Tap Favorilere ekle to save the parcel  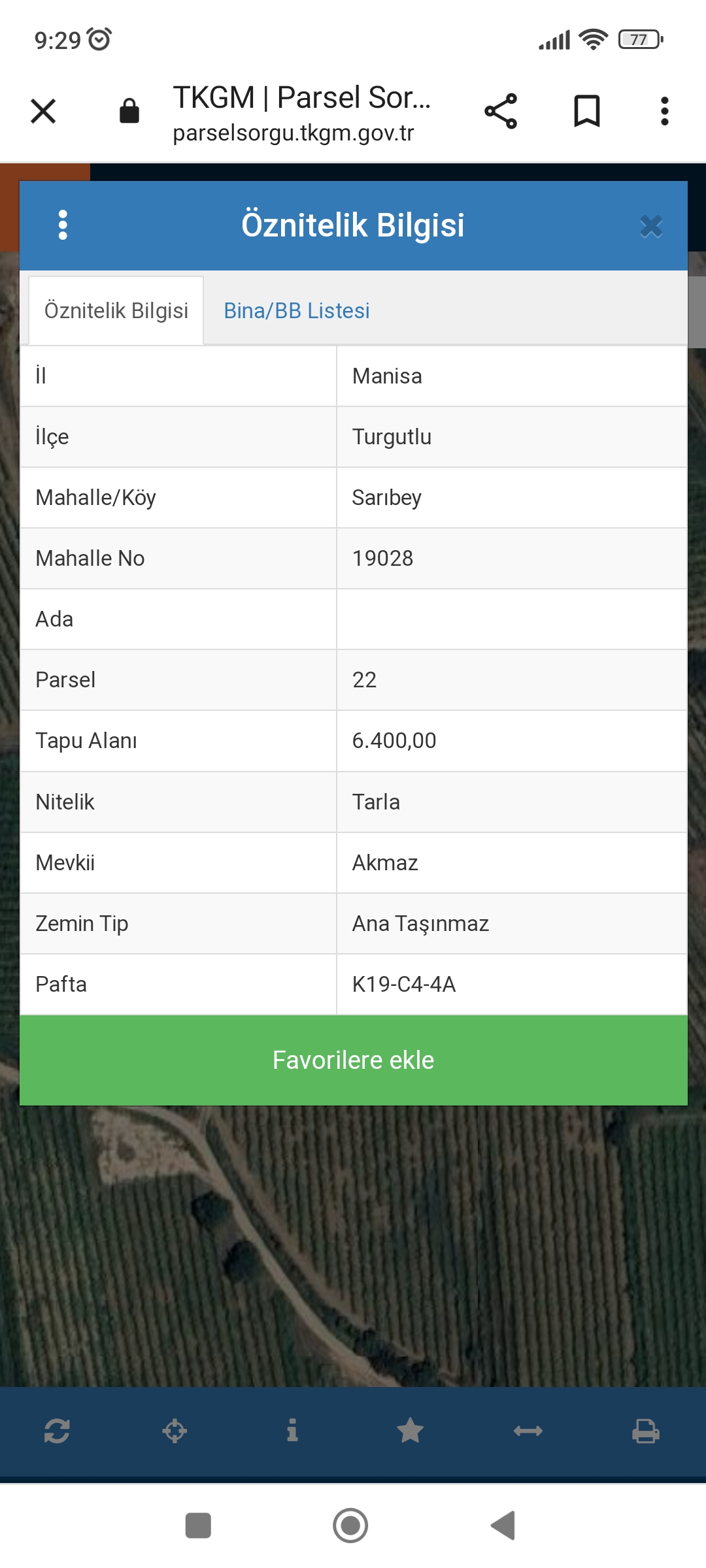click(x=353, y=1060)
